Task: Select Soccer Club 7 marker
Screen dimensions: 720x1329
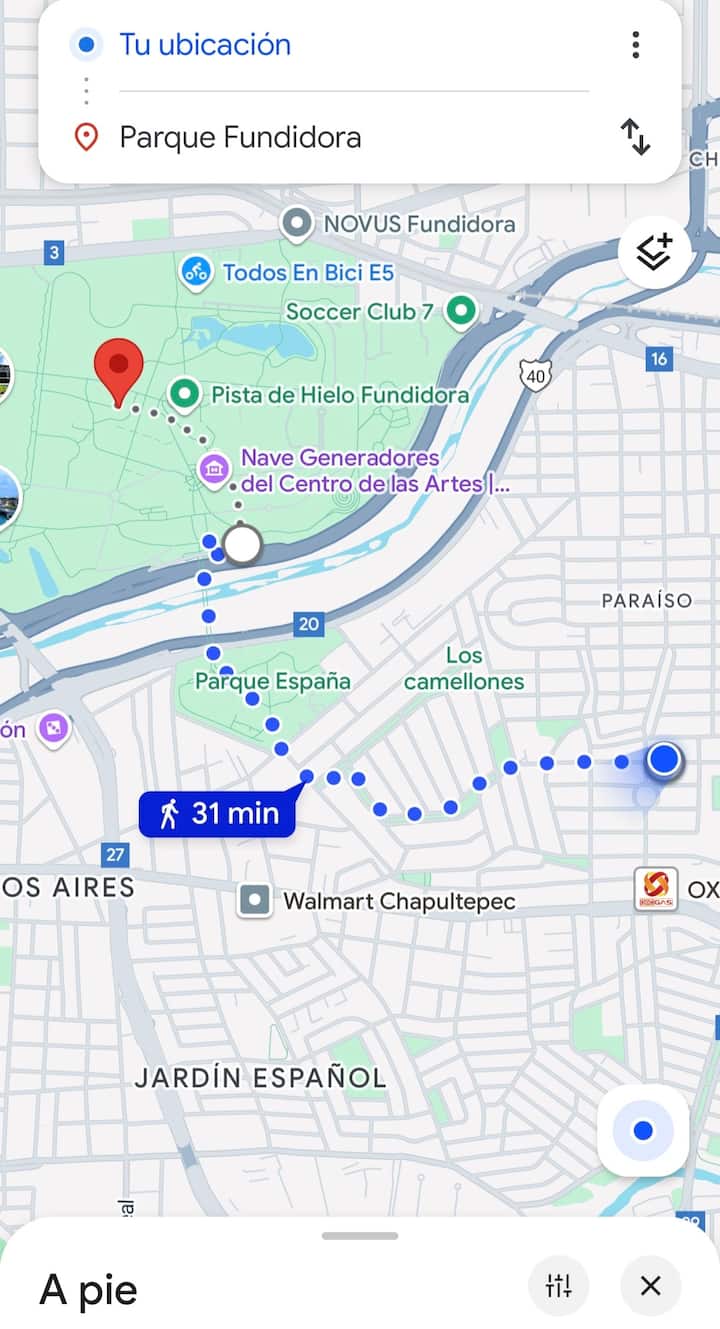Action: pos(461,312)
